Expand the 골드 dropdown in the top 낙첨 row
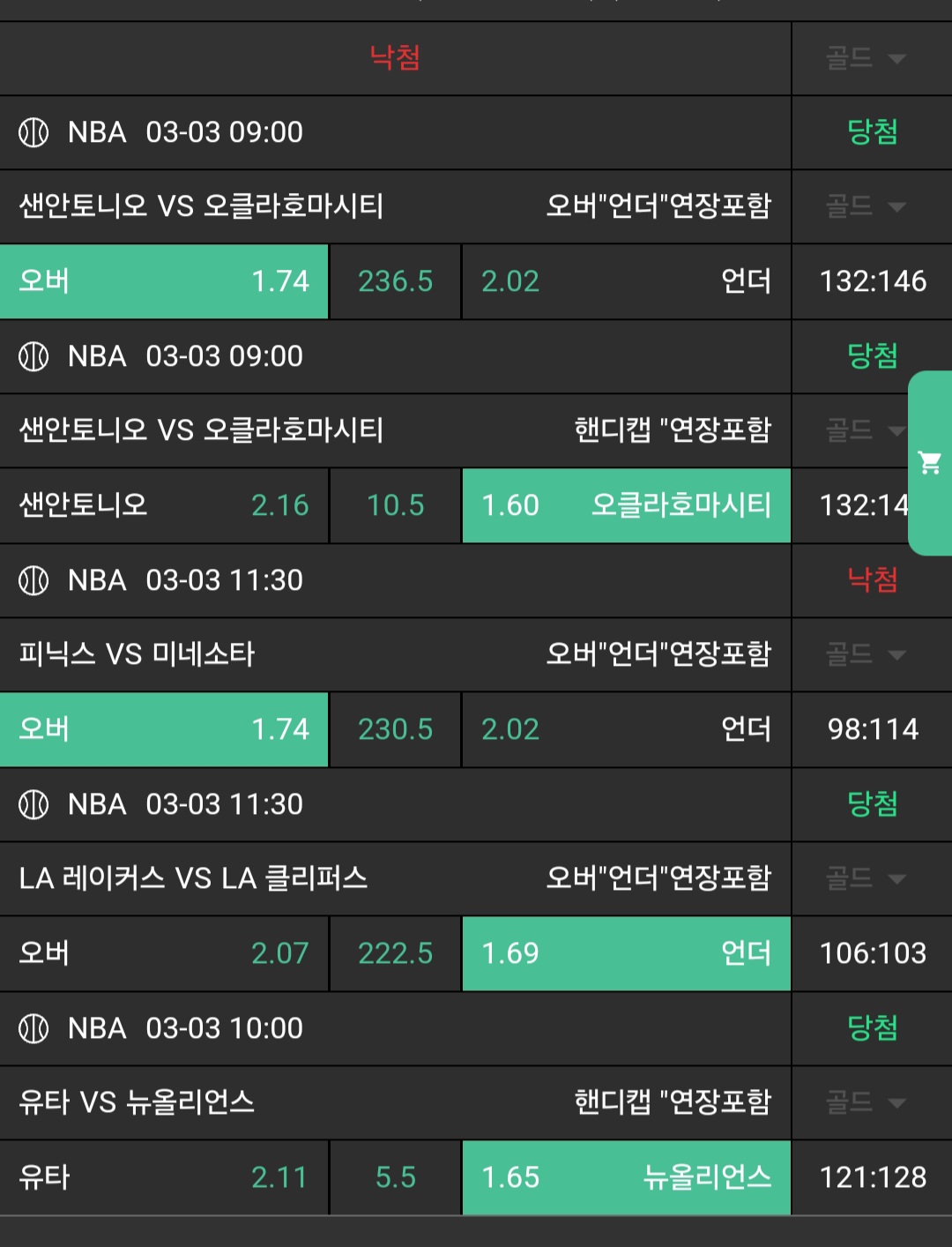Image resolution: width=952 pixels, height=1247 pixels. (x=866, y=58)
